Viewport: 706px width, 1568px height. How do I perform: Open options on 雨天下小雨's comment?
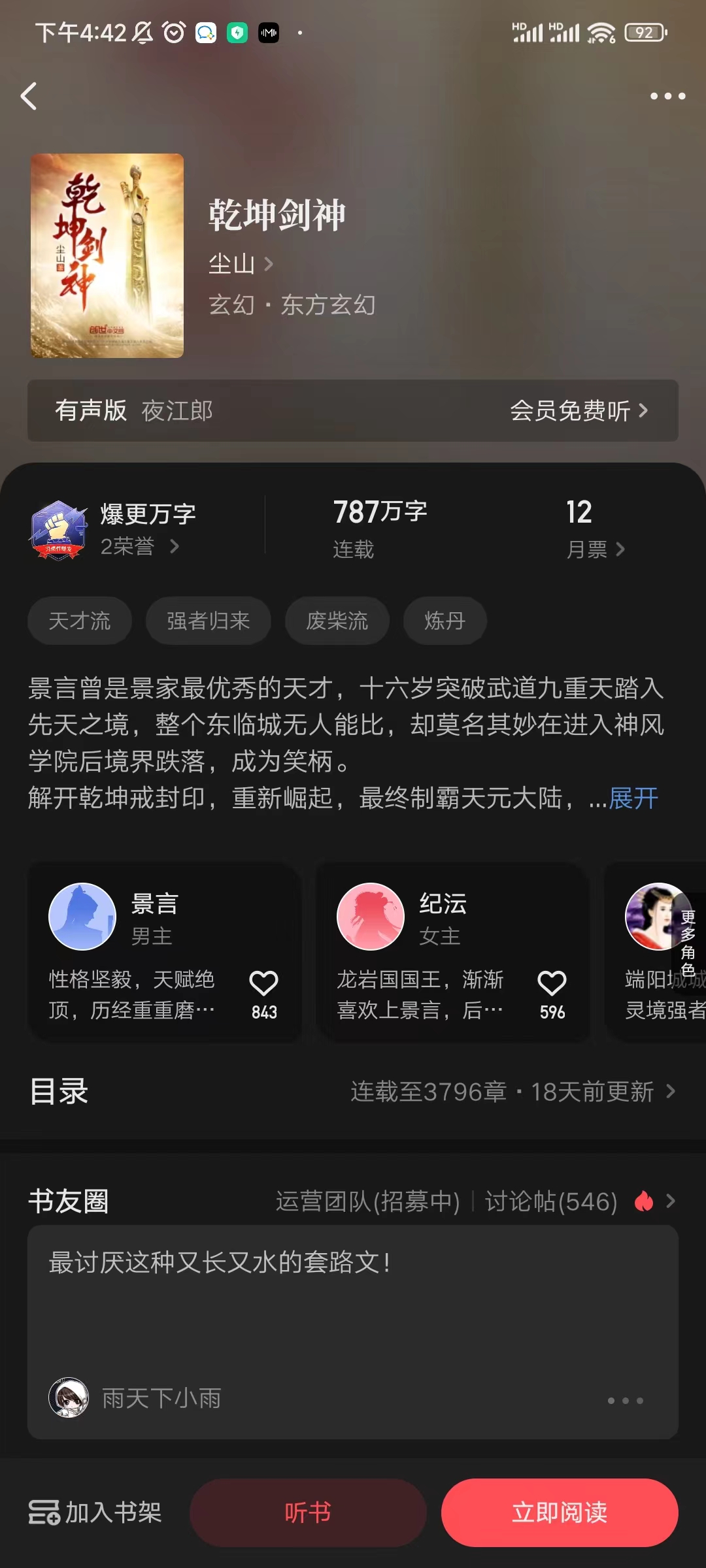click(x=625, y=1400)
